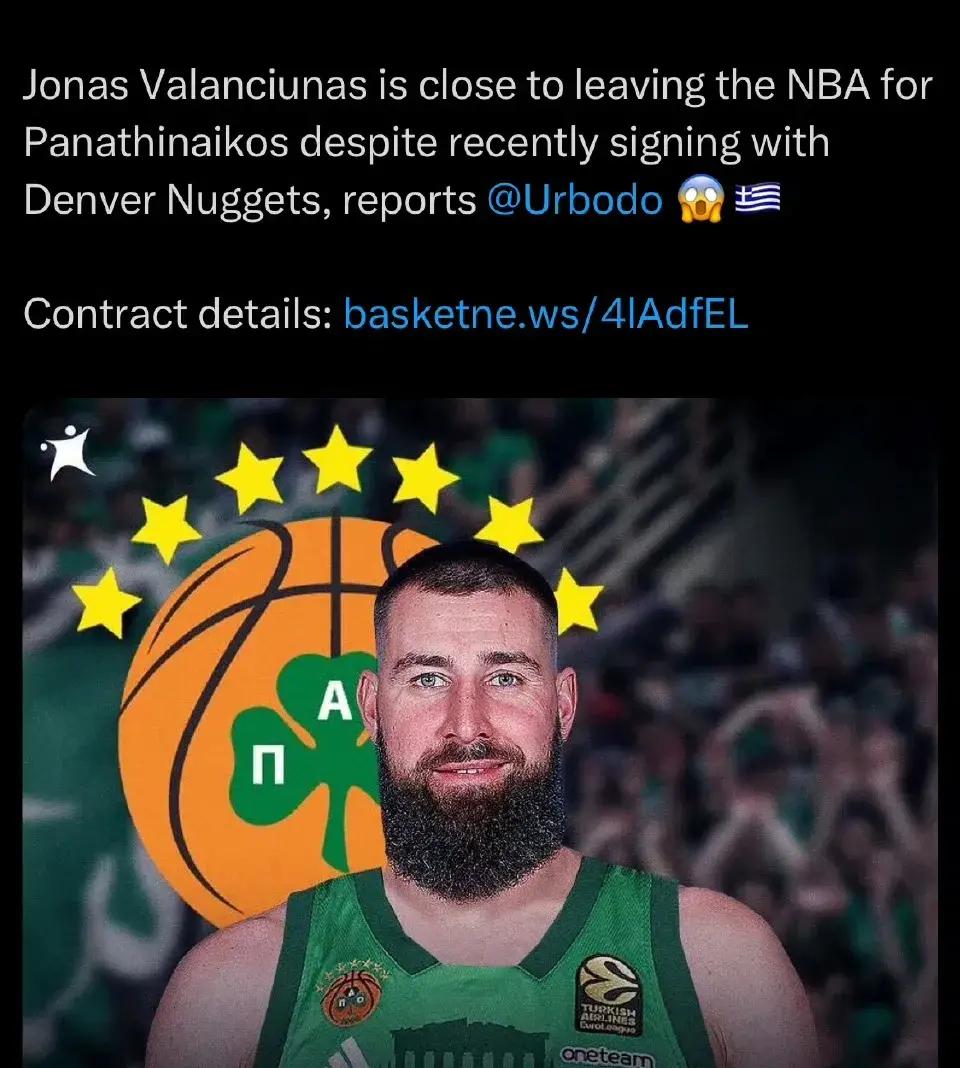Open the basketne.ws contract details link
The width and height of the screenshot is (960, 1068).
pos(545,314)
